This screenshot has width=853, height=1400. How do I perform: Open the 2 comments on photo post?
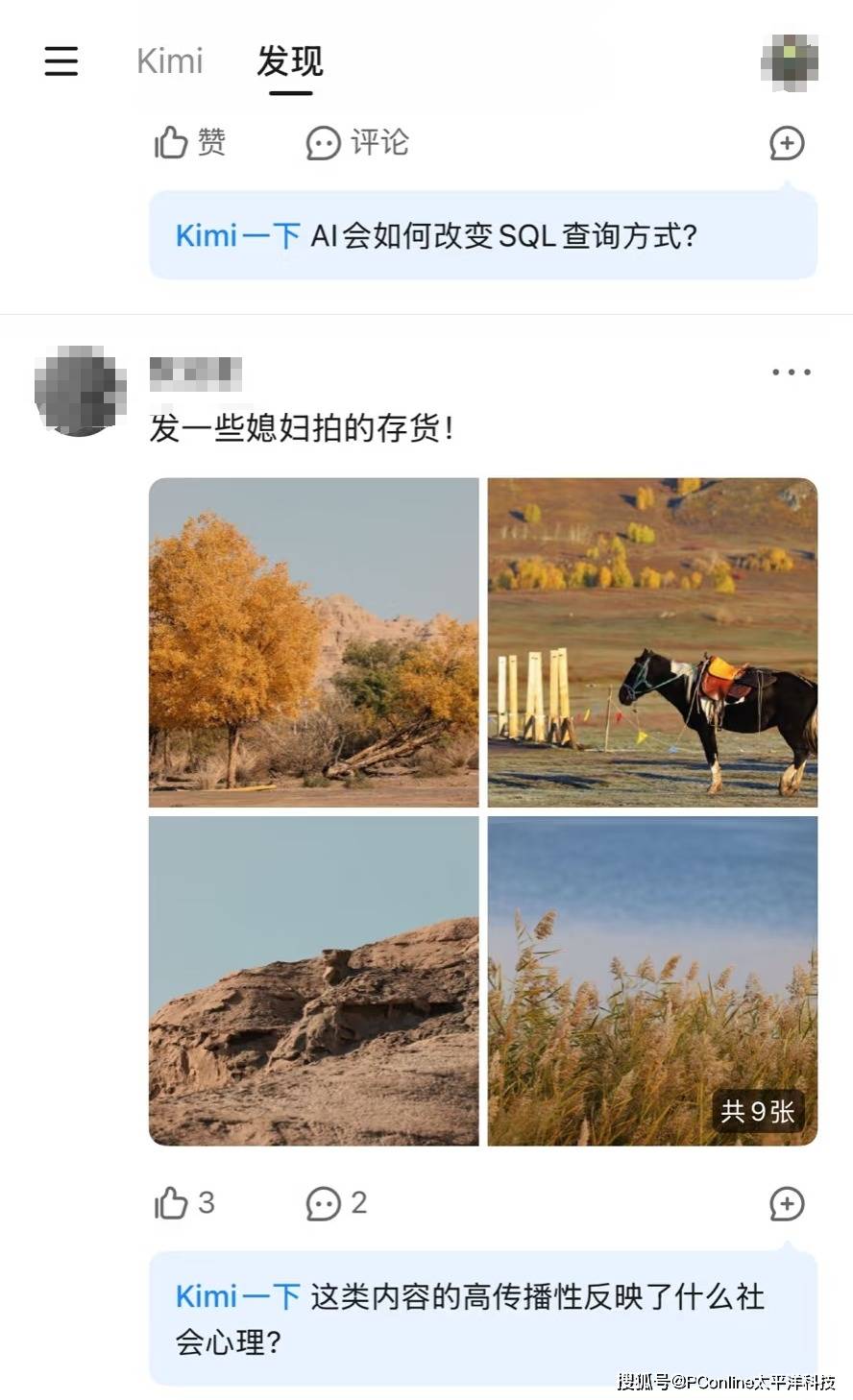[336, 1203]
